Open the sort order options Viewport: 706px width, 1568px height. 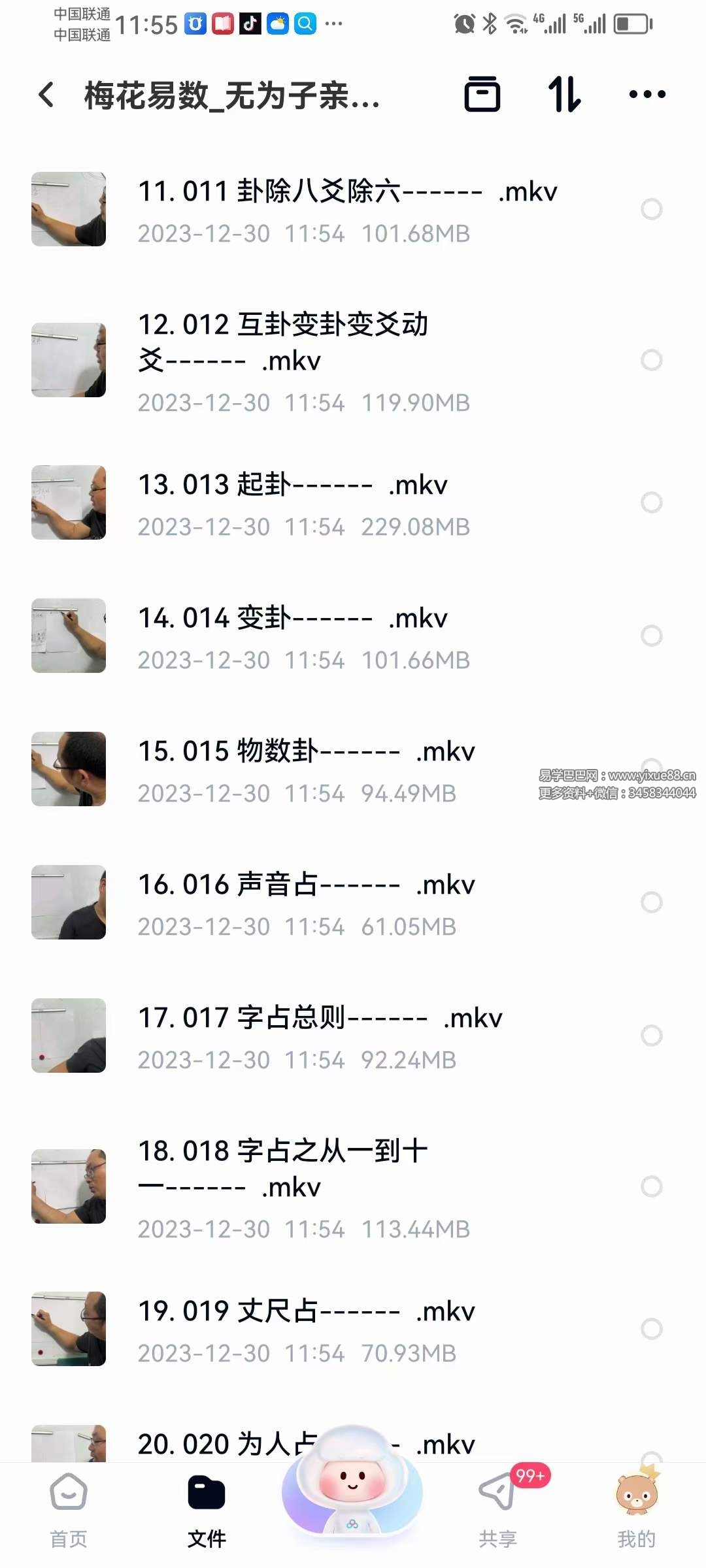564,95
